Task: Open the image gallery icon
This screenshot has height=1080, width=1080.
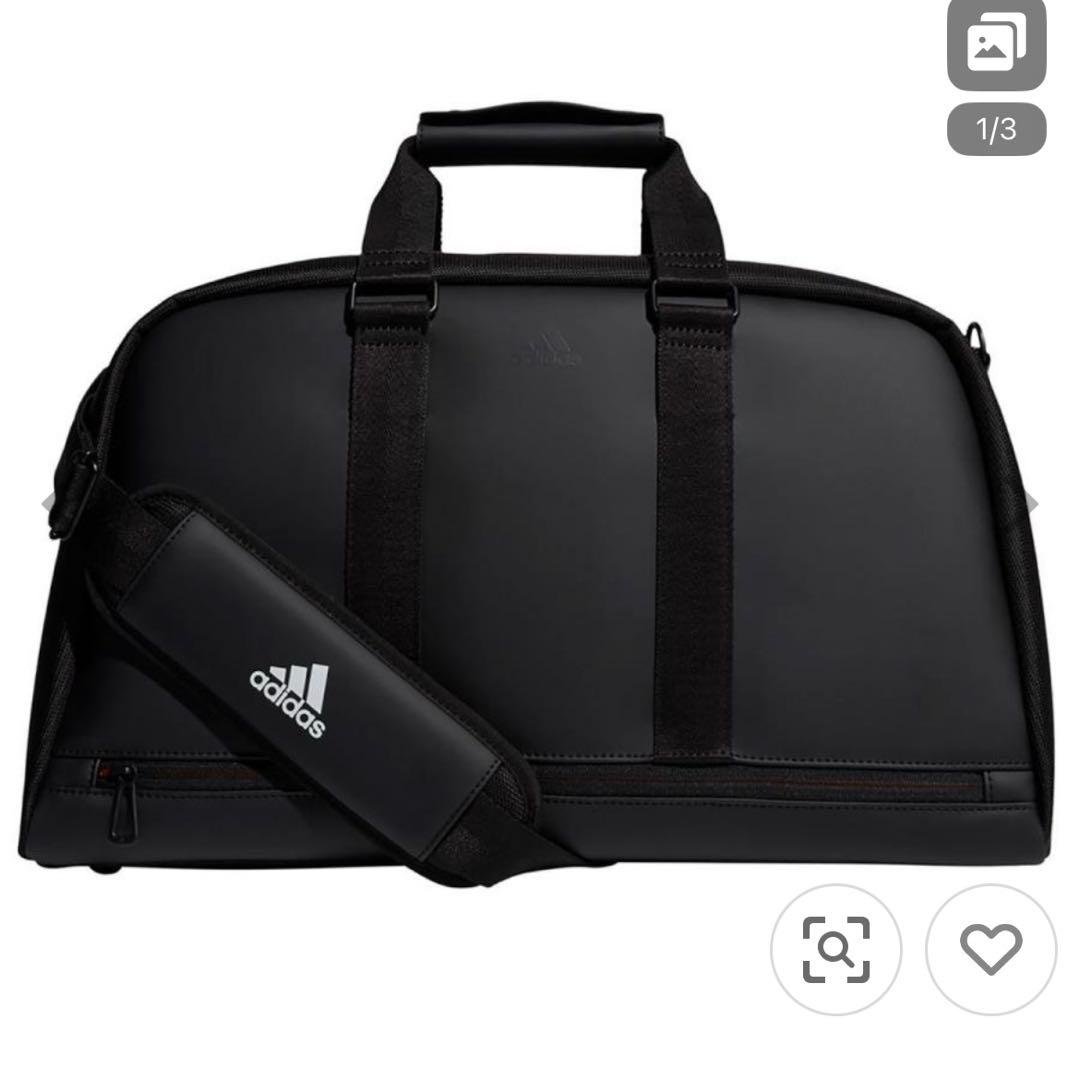Action: (996, 45)
